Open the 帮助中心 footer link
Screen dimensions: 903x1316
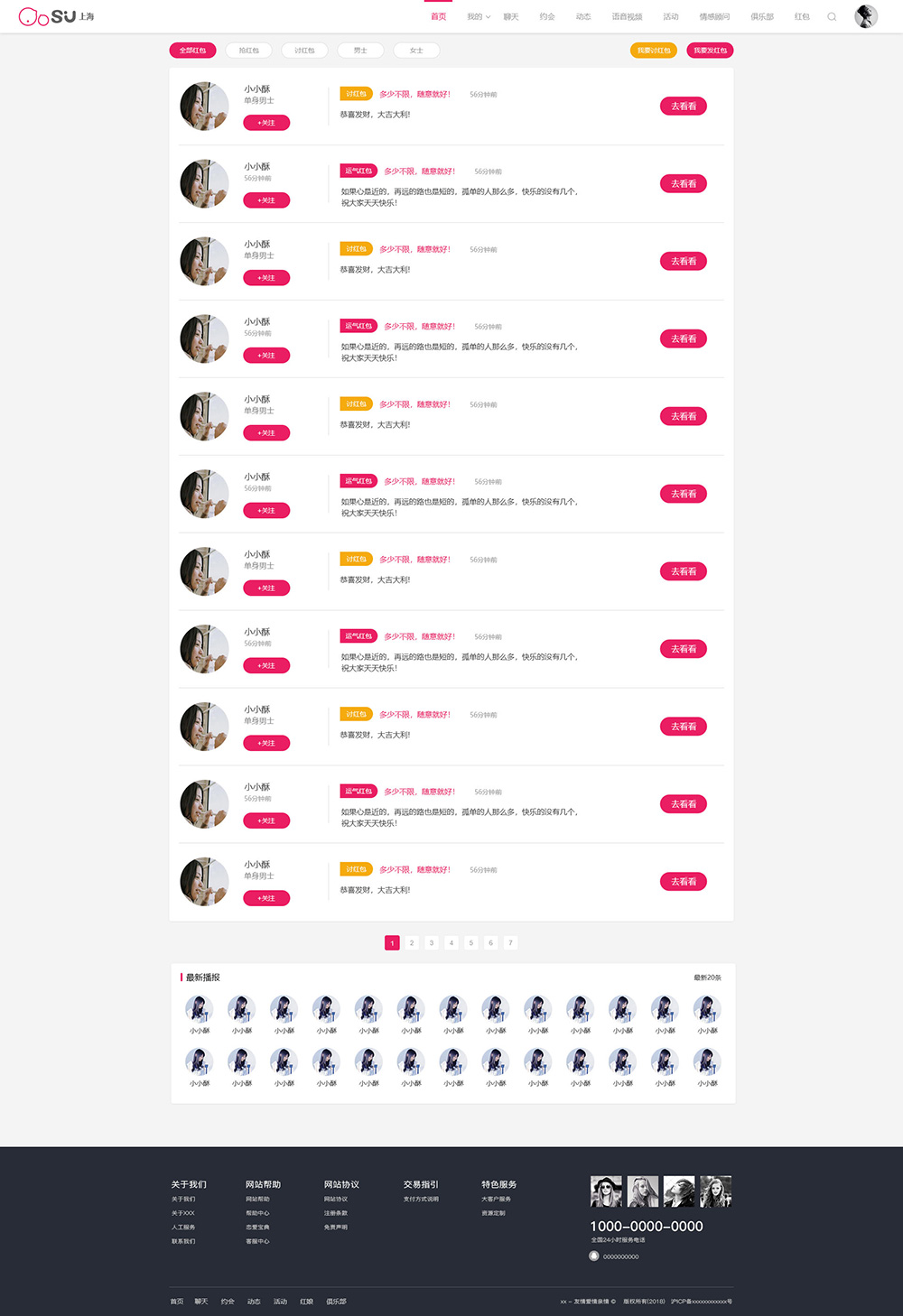click(x=257, y=1213)
